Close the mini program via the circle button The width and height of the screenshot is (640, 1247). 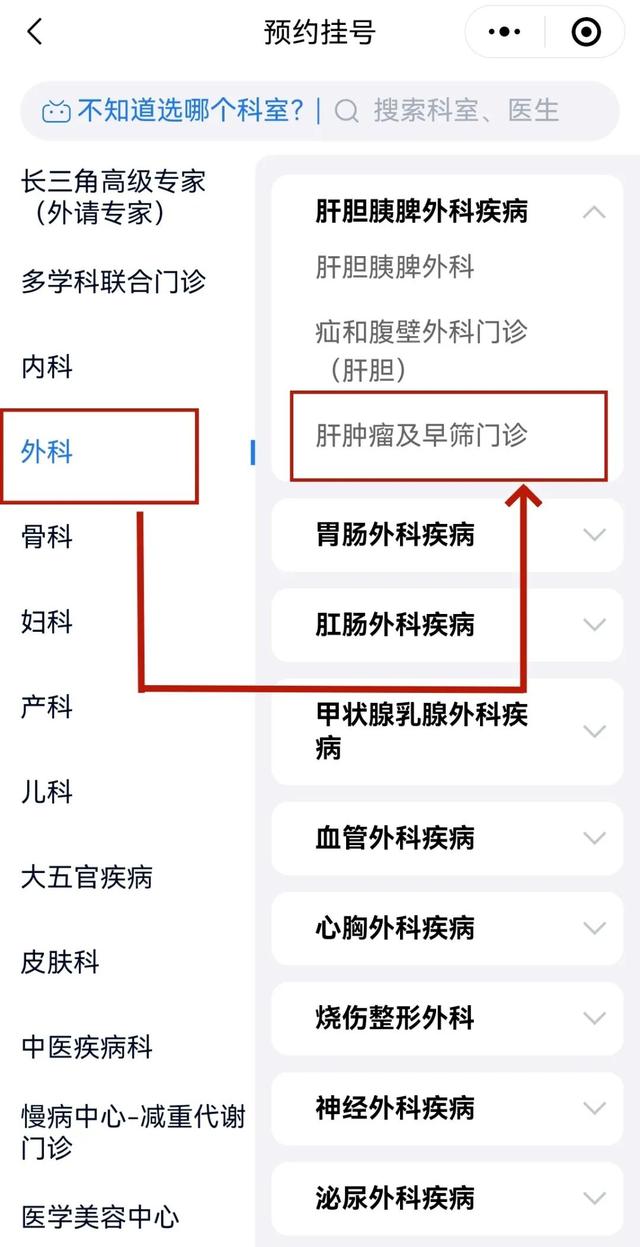[x=586, y=32]
